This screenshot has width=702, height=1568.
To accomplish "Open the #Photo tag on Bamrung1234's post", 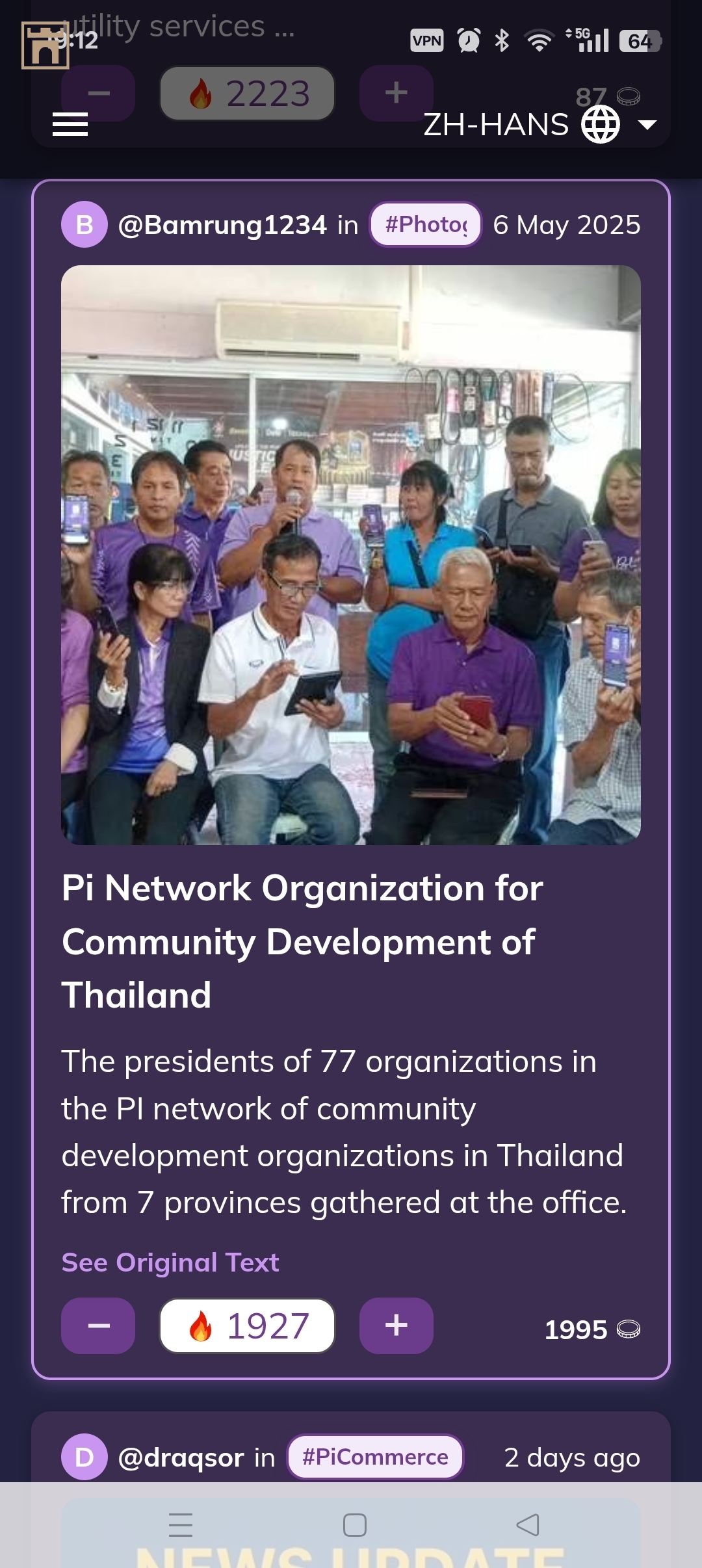I will [426, 225].
